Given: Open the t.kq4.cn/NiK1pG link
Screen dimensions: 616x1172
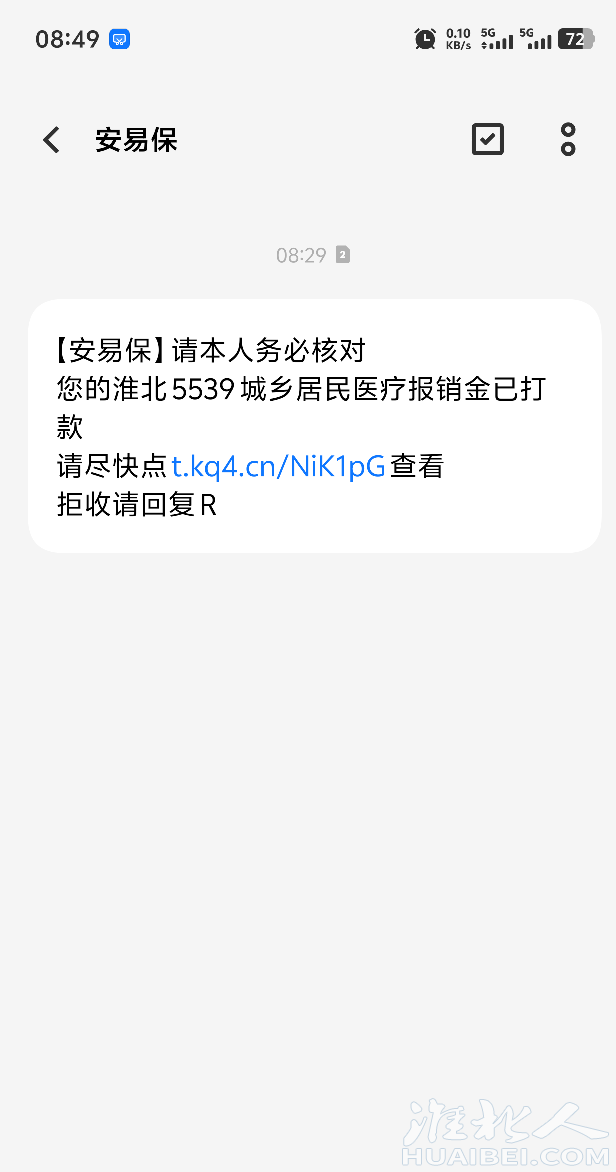Looking at the screenshot, I should click(278, 466).
